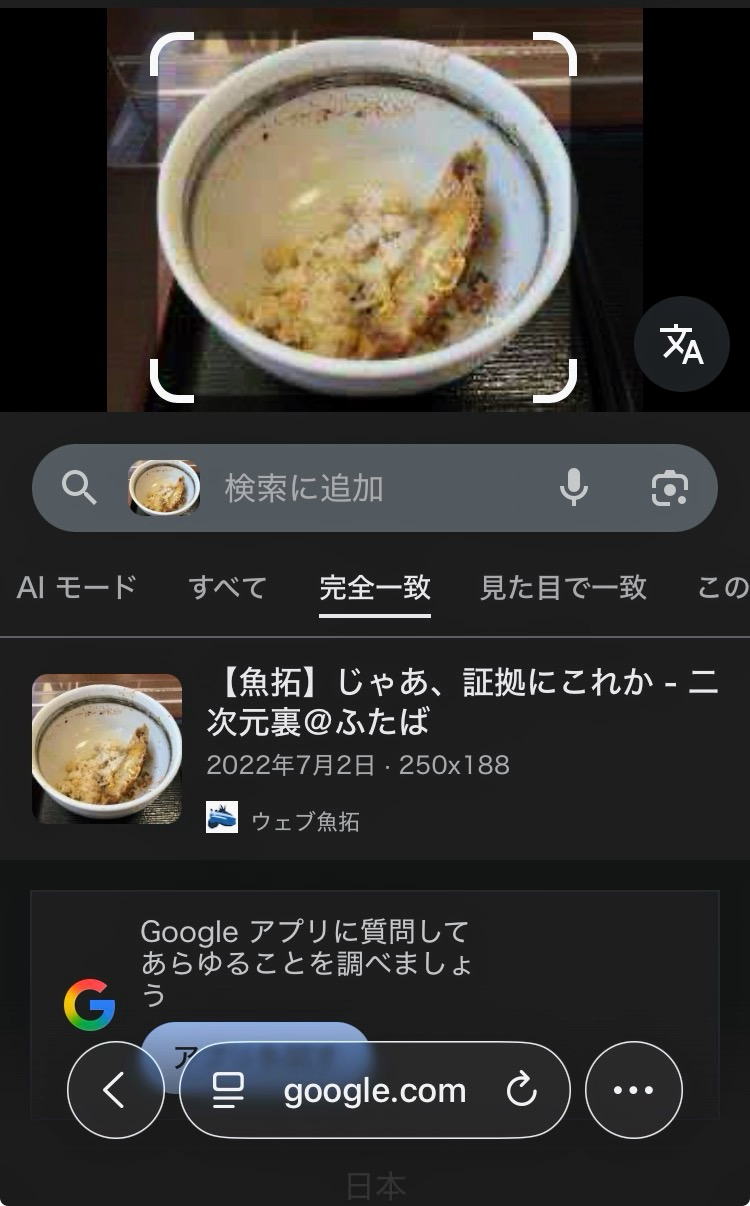Switch to the AI モード tab
Viewport: 750px width, 1206px height.
click(x=76, y=587)
